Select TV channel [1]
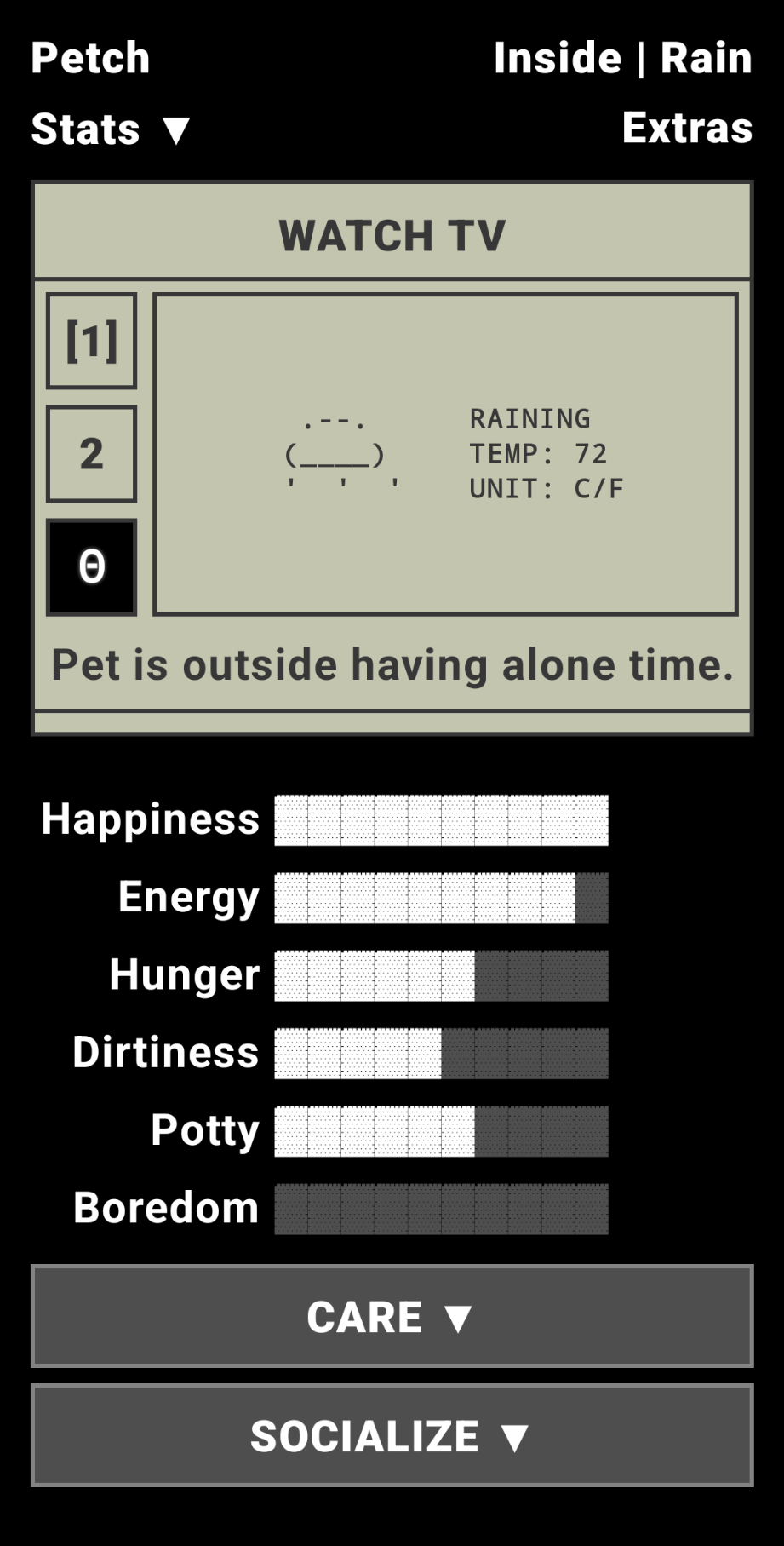The image size is (784, 1546). click(x=91, y=341)
